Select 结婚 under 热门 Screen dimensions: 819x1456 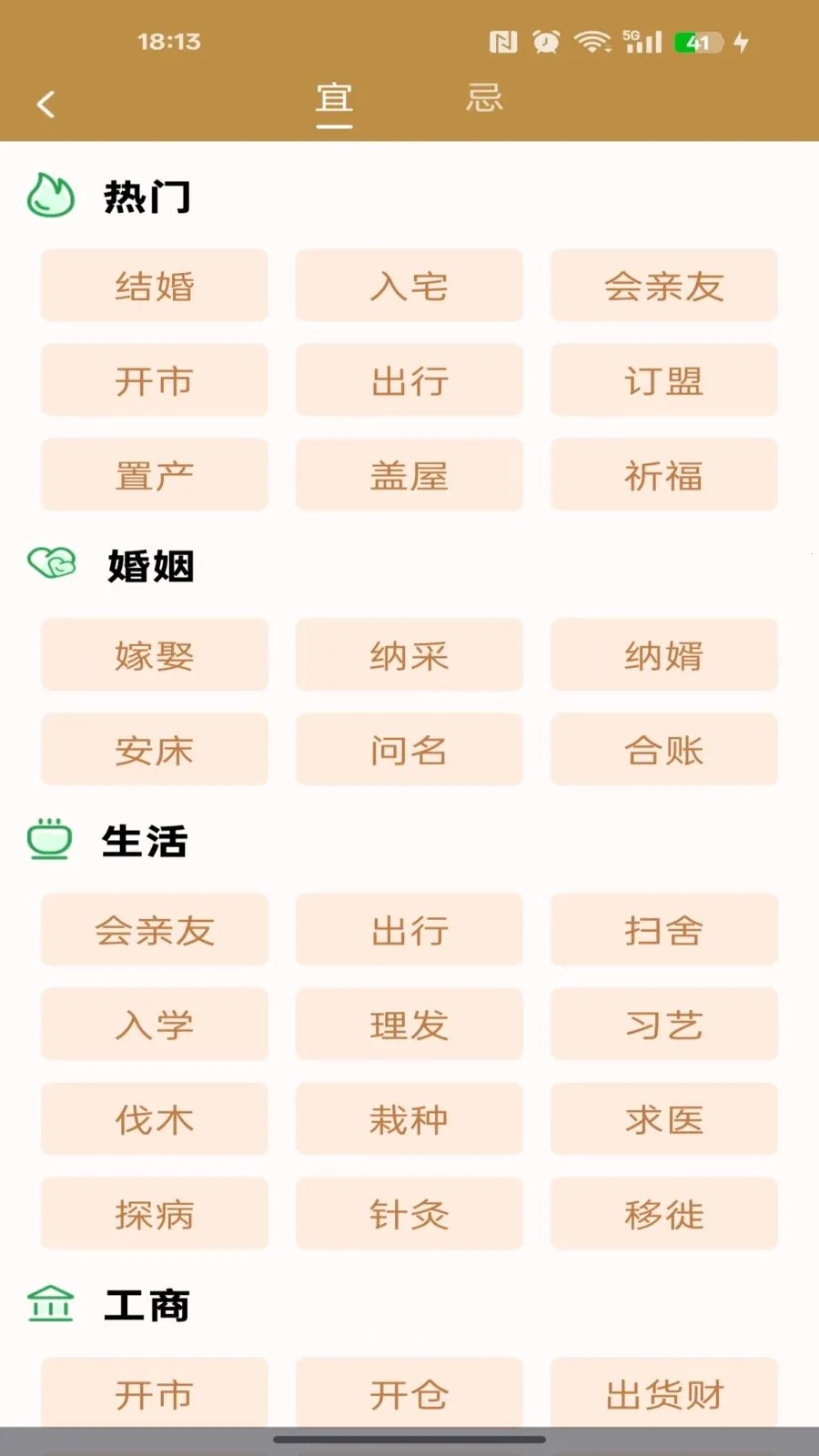coord(154,286)
